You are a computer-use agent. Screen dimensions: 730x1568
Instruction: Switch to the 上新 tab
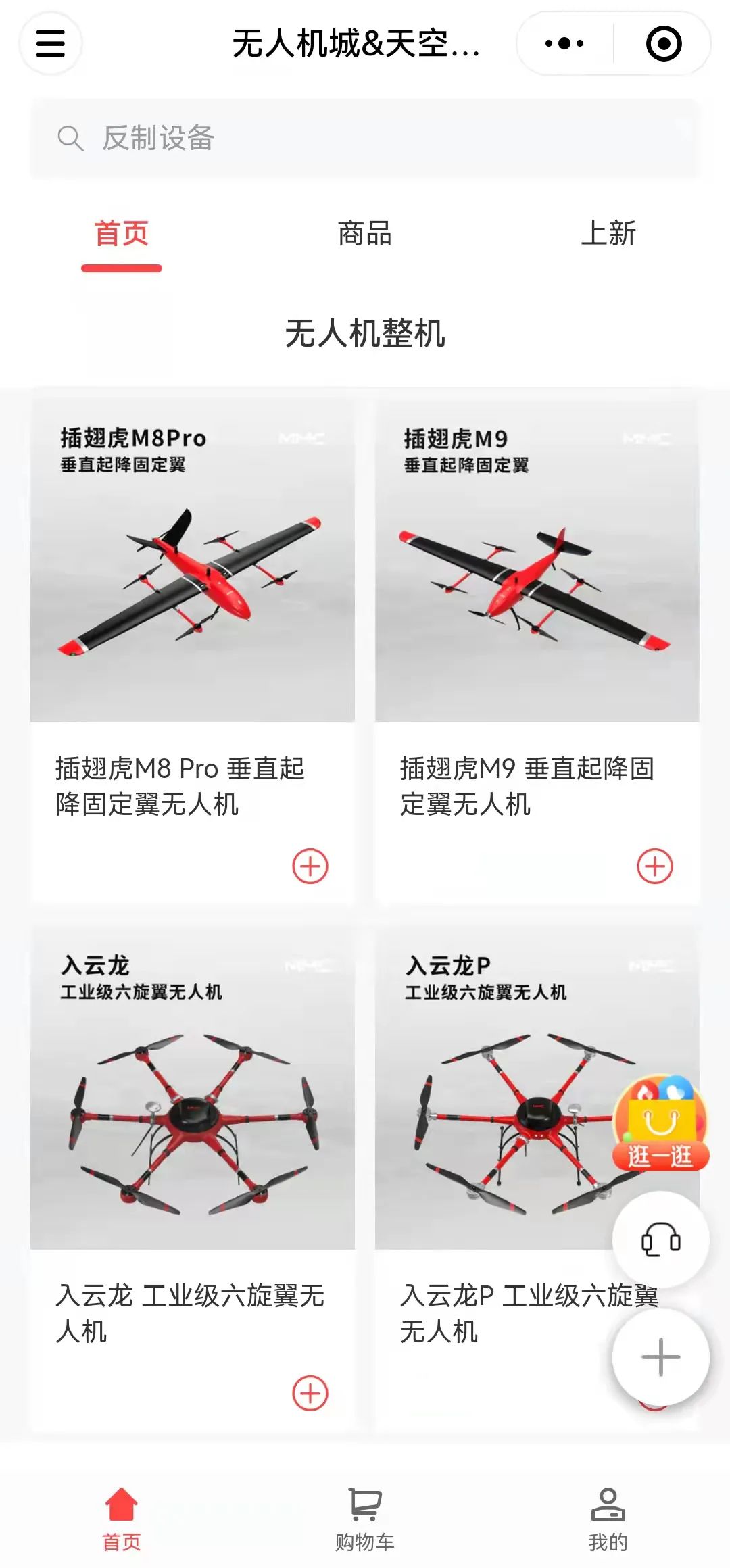tap(608, 234)
